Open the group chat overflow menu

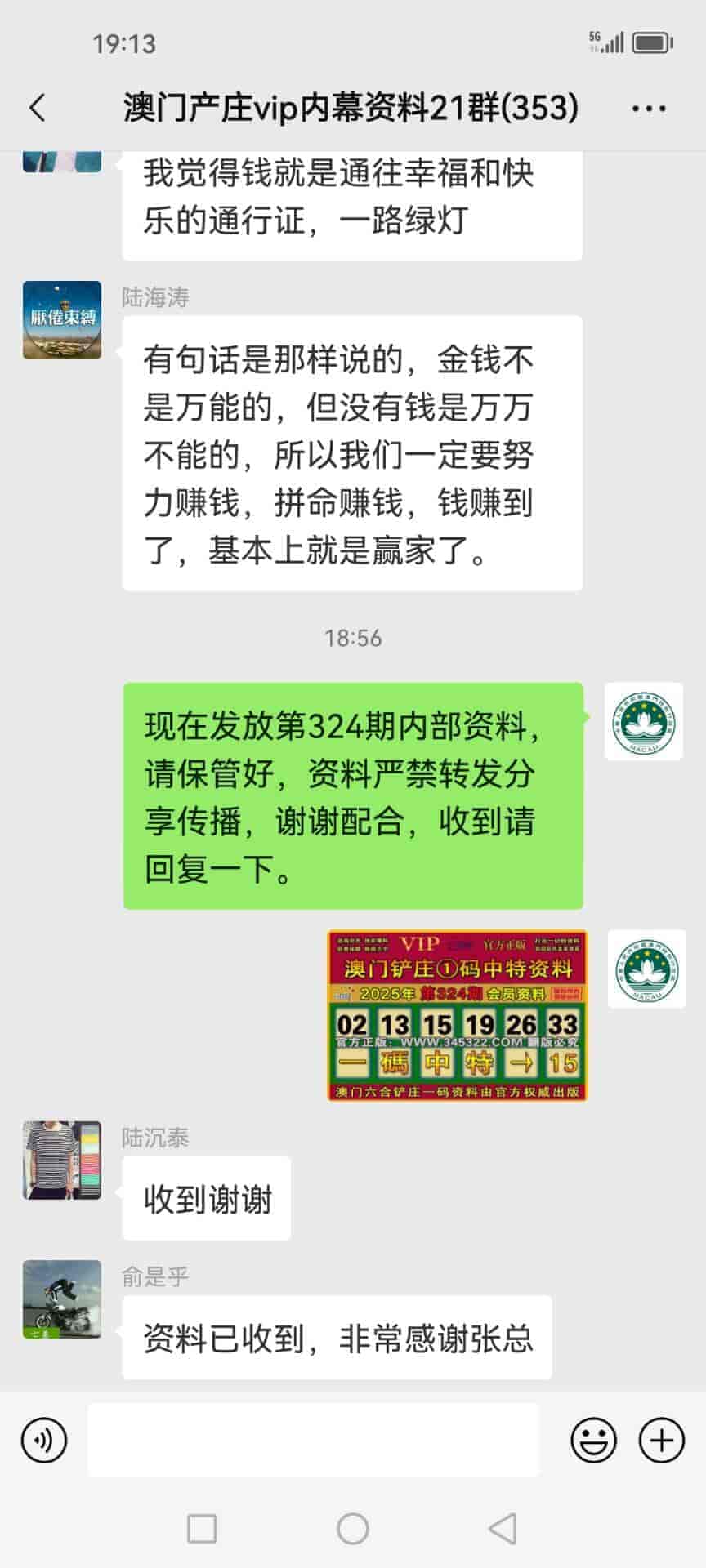tap(649, 108)
